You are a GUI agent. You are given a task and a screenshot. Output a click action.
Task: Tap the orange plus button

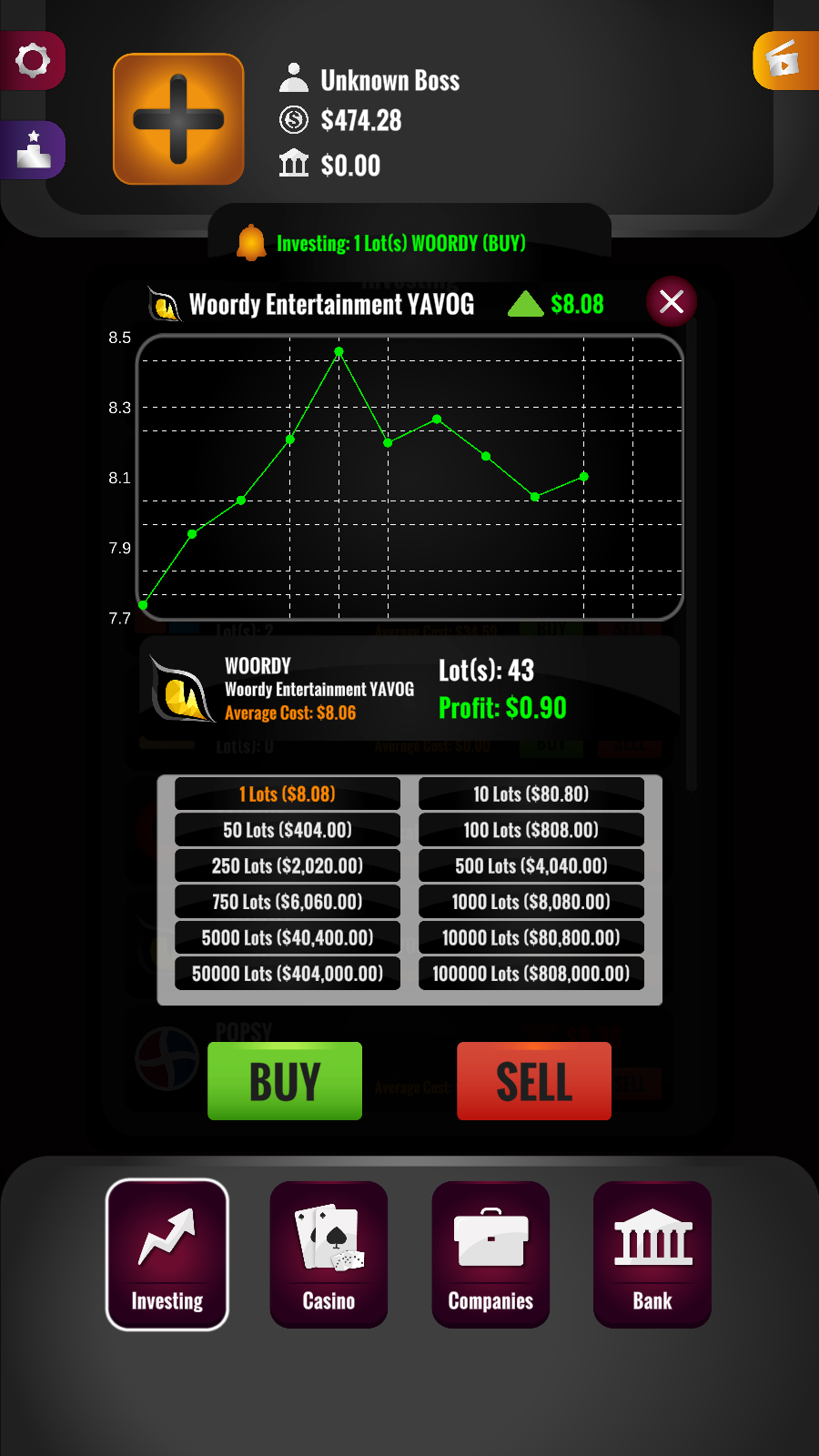point(178,119)
